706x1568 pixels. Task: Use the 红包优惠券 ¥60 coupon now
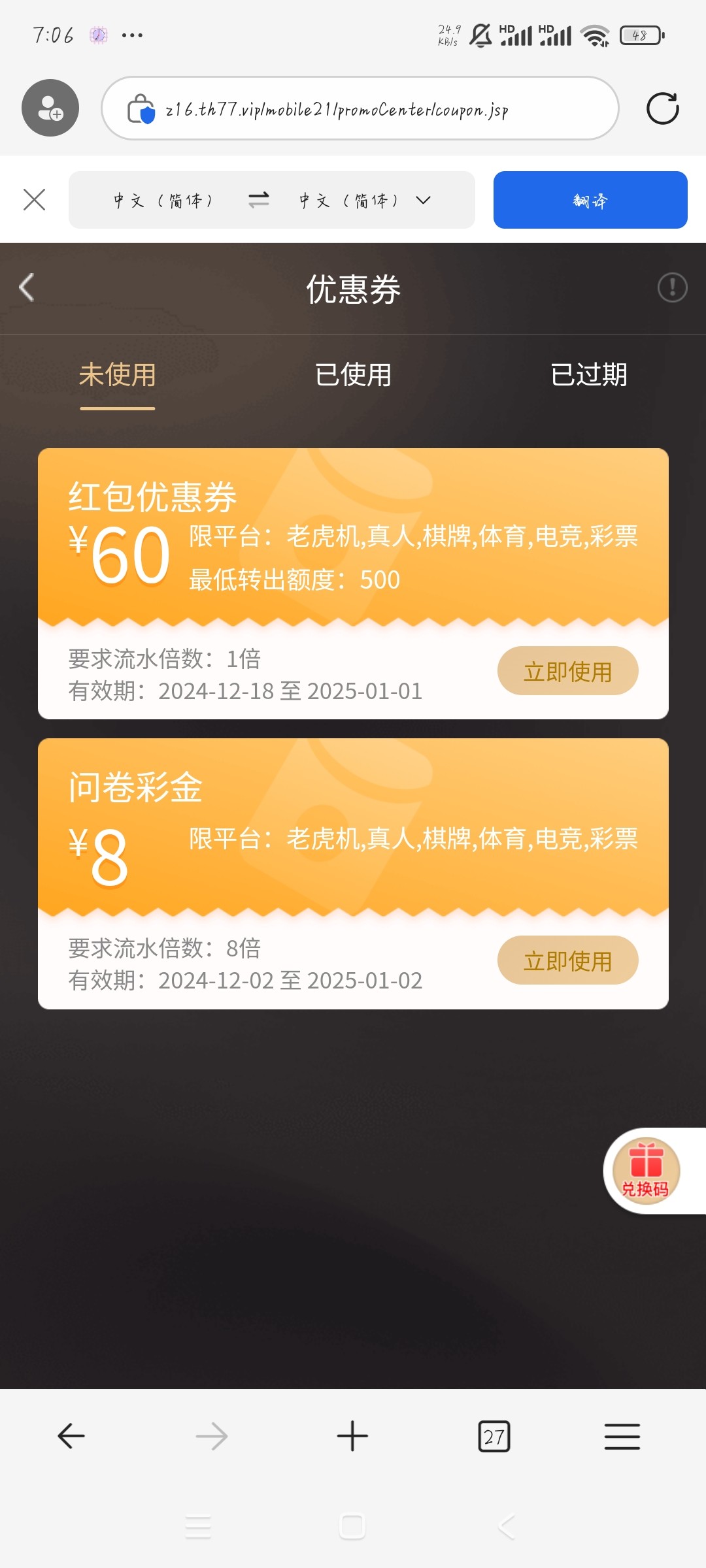coord(567,671)
